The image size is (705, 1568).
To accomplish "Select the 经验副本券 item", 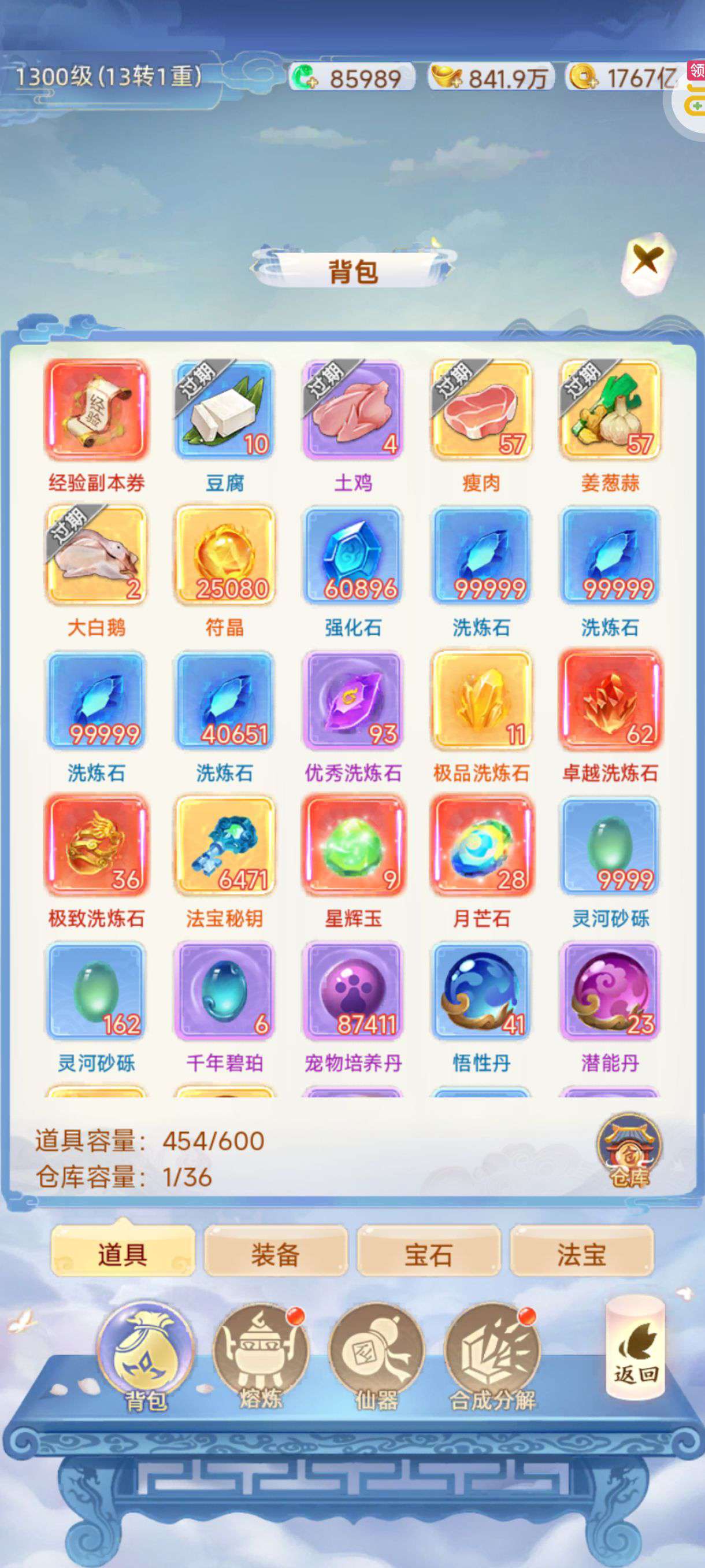I will pos(96,410).
